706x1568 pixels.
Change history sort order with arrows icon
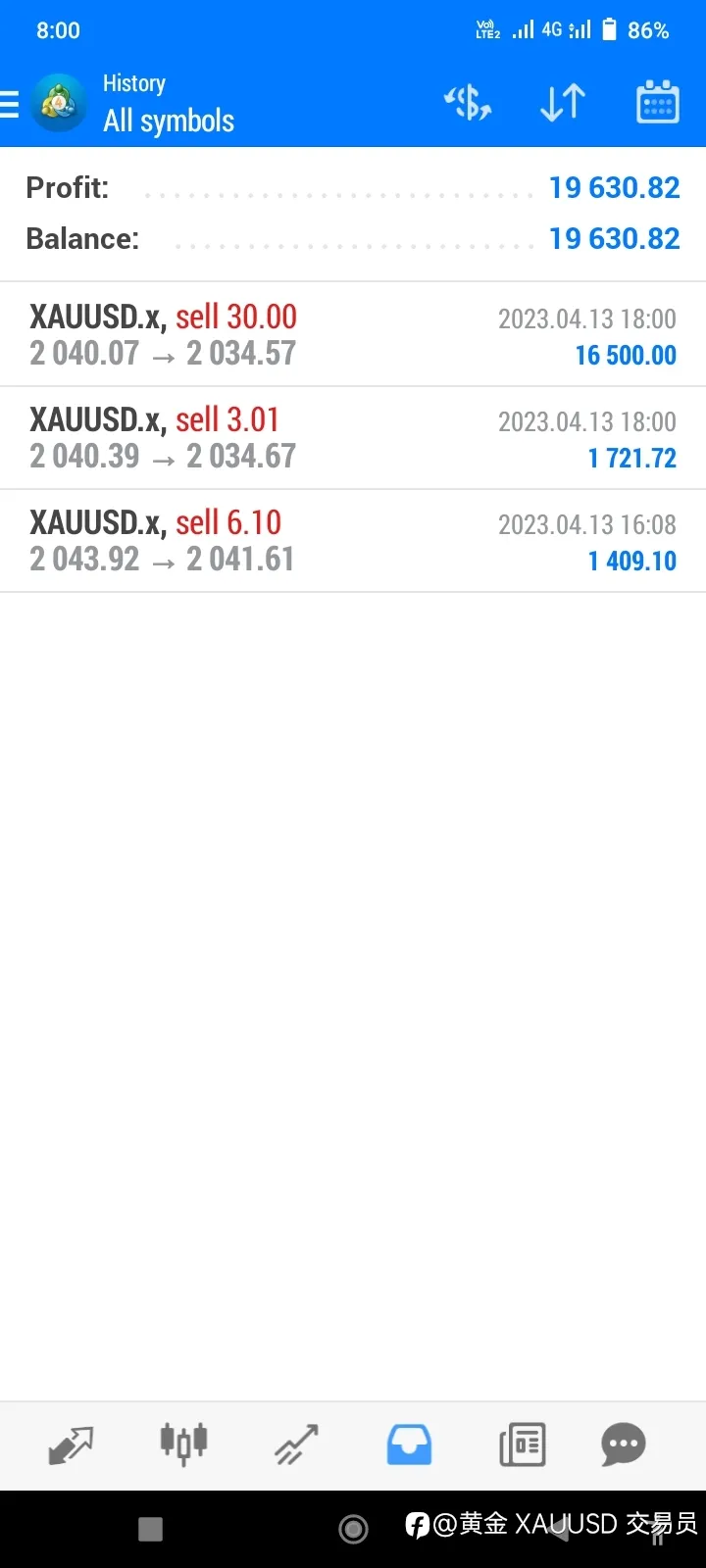[x=563, y=103]
